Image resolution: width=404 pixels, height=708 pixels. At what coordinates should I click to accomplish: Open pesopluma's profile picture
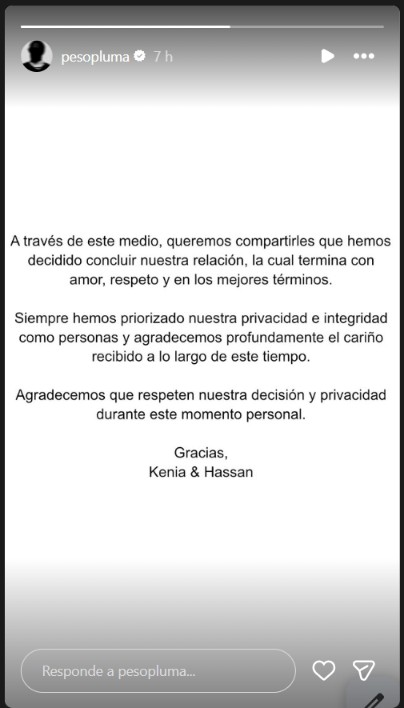pos(36,56)
